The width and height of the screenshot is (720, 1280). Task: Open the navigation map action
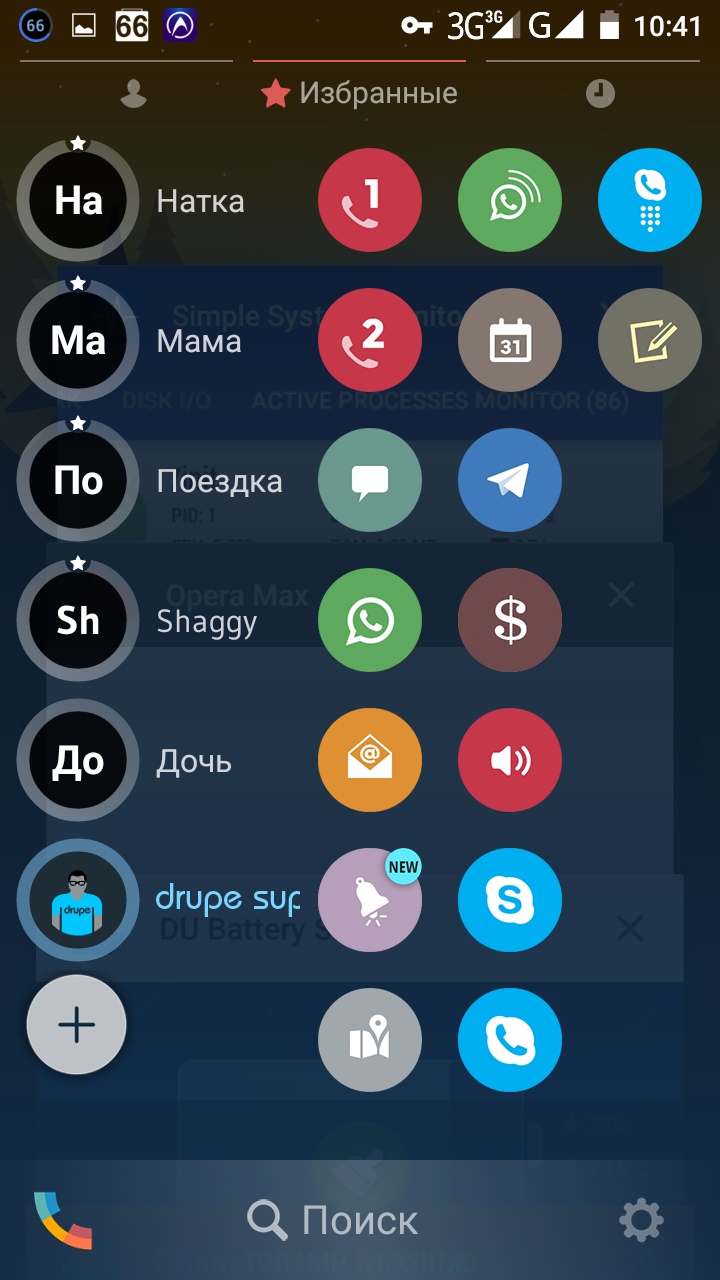click(x=370, y=1040)
